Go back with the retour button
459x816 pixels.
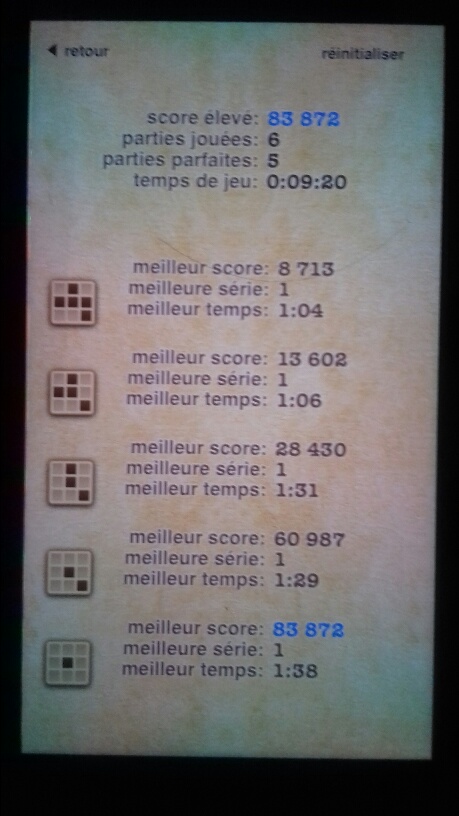78,51
